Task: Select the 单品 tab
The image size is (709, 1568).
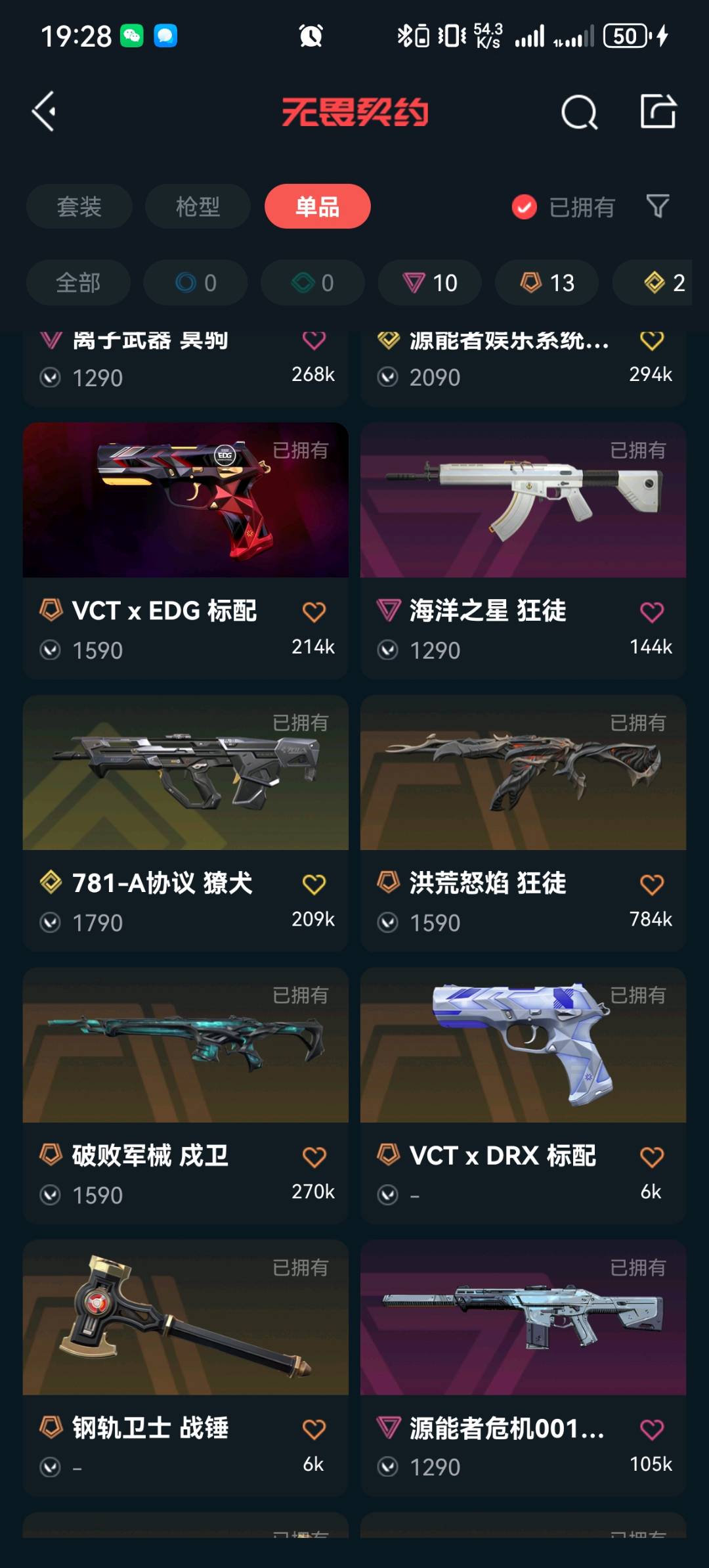Action: click(317, 207)
